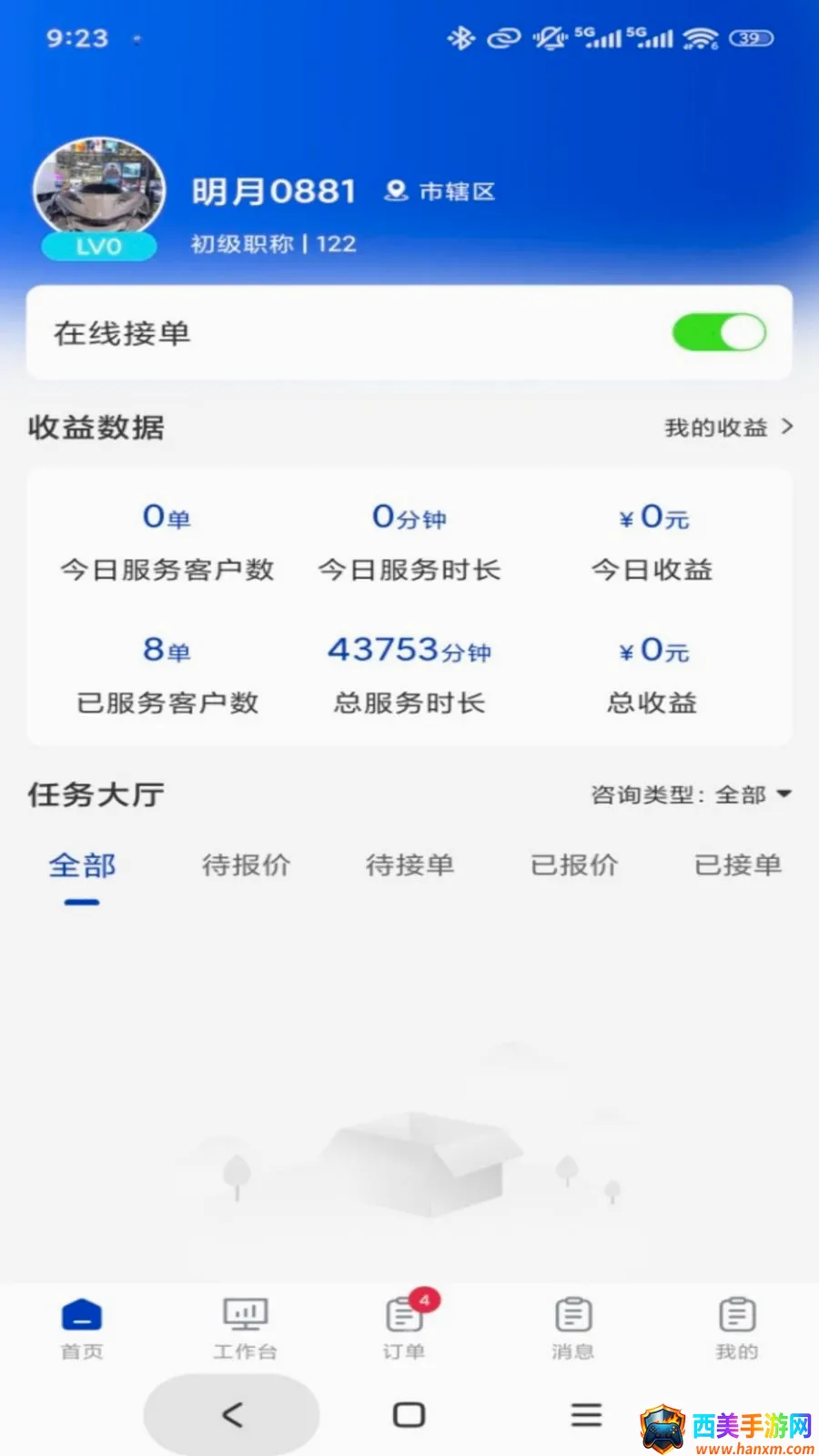
Task: Switch to the 待接单 tab
Action: (409, 865)
